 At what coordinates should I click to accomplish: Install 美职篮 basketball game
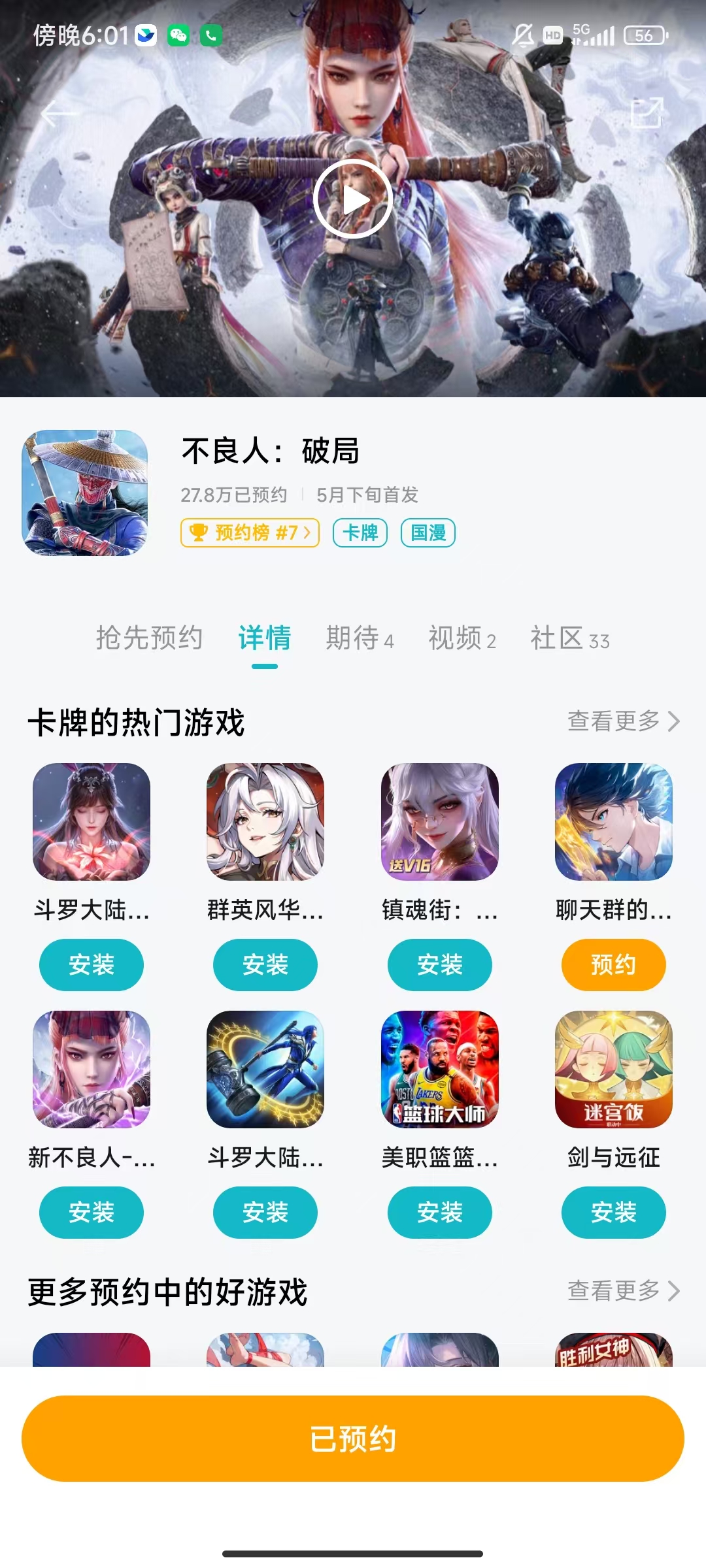click(439, 1213)
